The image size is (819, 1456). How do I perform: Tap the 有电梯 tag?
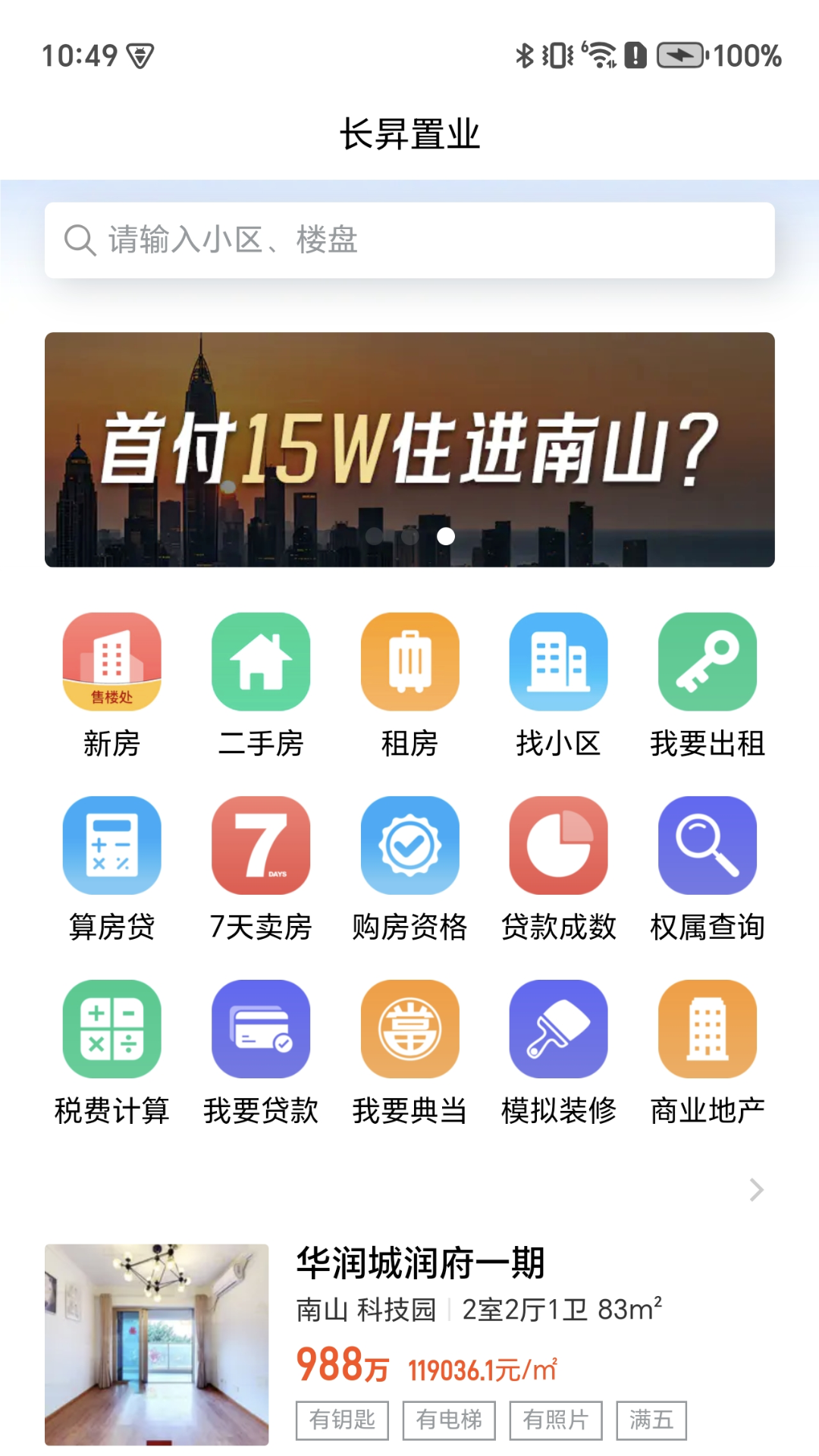click(x=449, y=1420)
